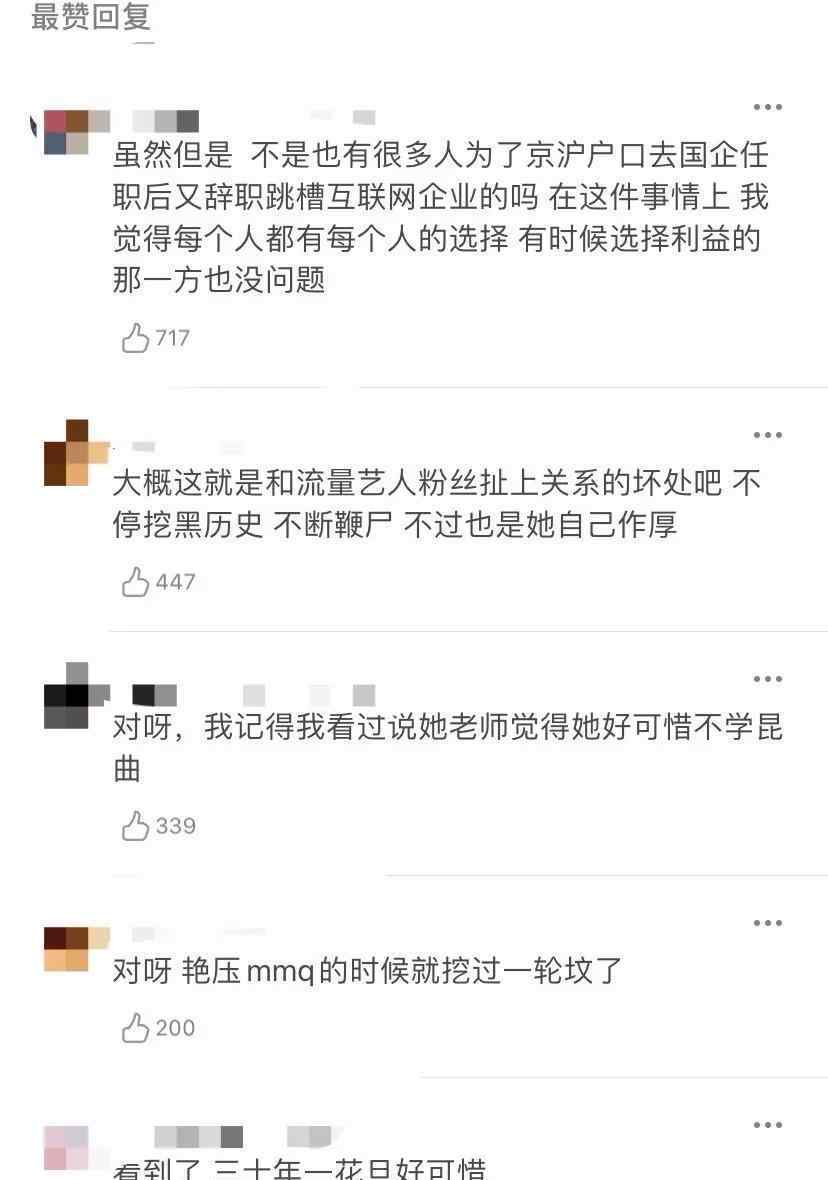The width and height of the screenshot is (828, 1180).
Task: Open overflow menu for the 昆曲 comment
Action: (x=767, y=679)
